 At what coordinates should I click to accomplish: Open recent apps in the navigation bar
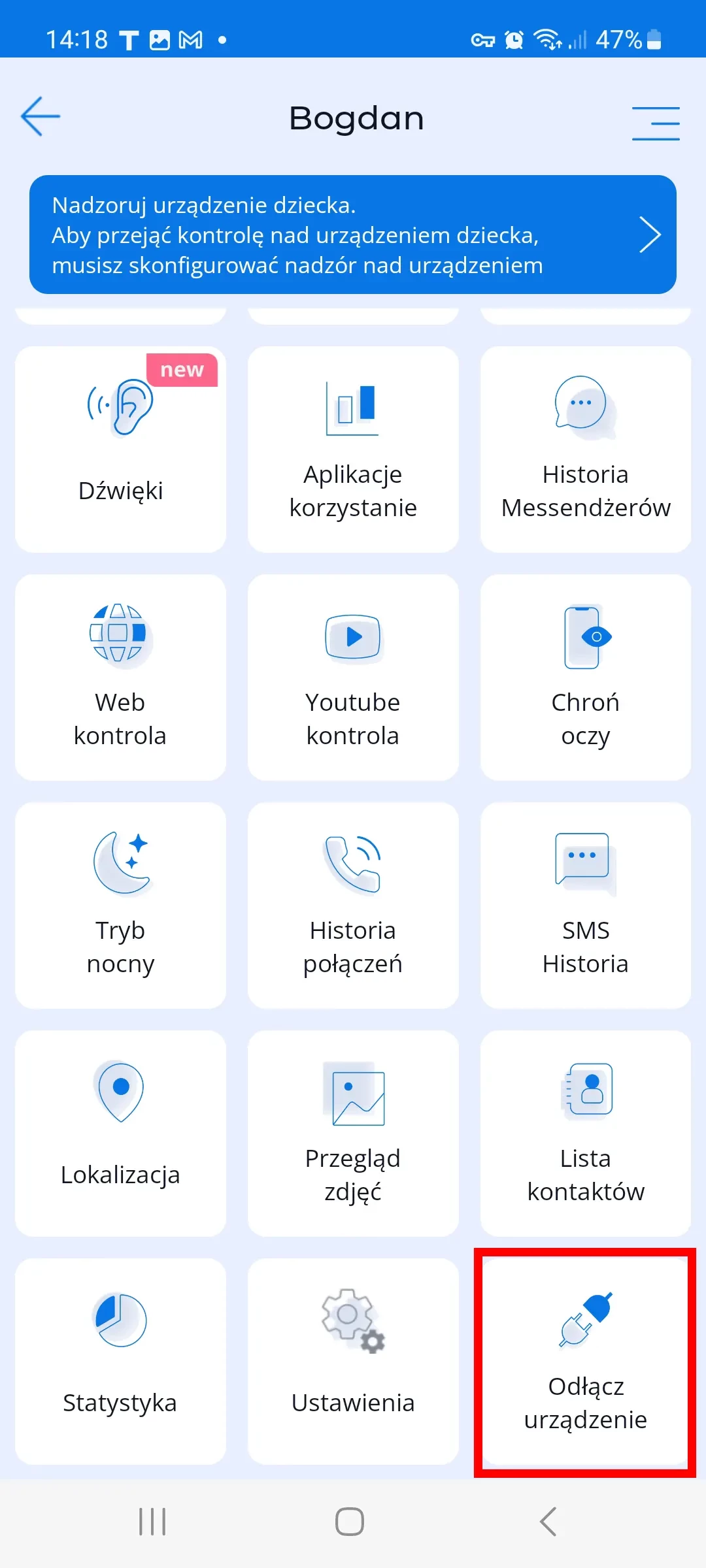[x=152, y=1522]
